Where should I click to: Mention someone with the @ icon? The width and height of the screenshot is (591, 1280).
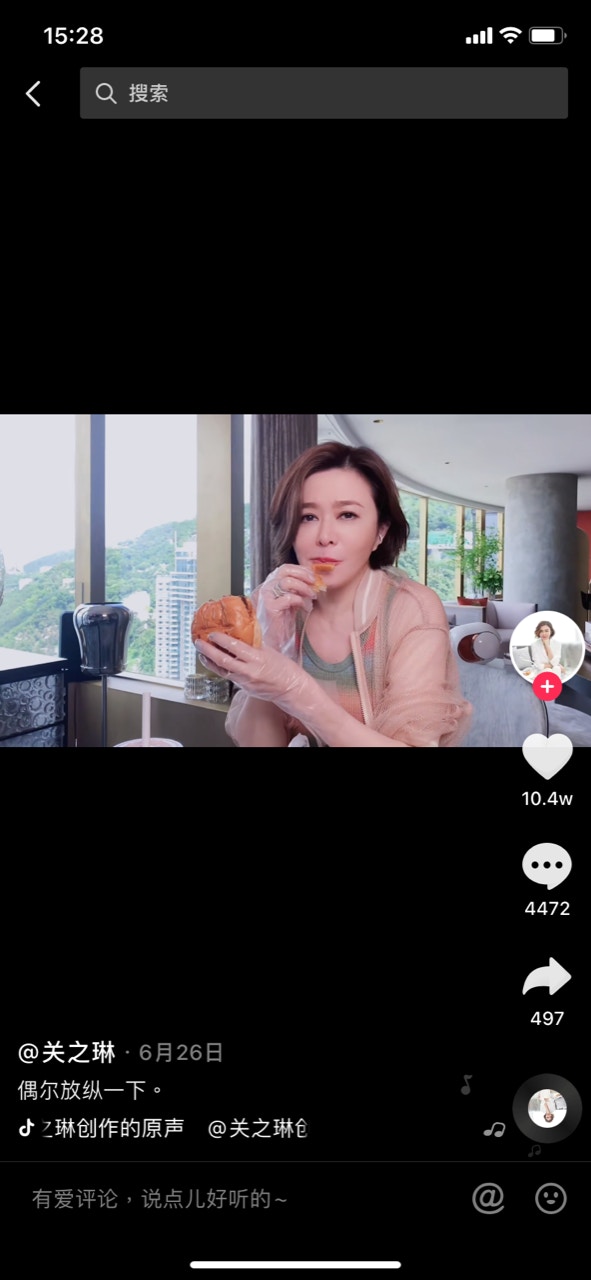(x=488, y=1198)
